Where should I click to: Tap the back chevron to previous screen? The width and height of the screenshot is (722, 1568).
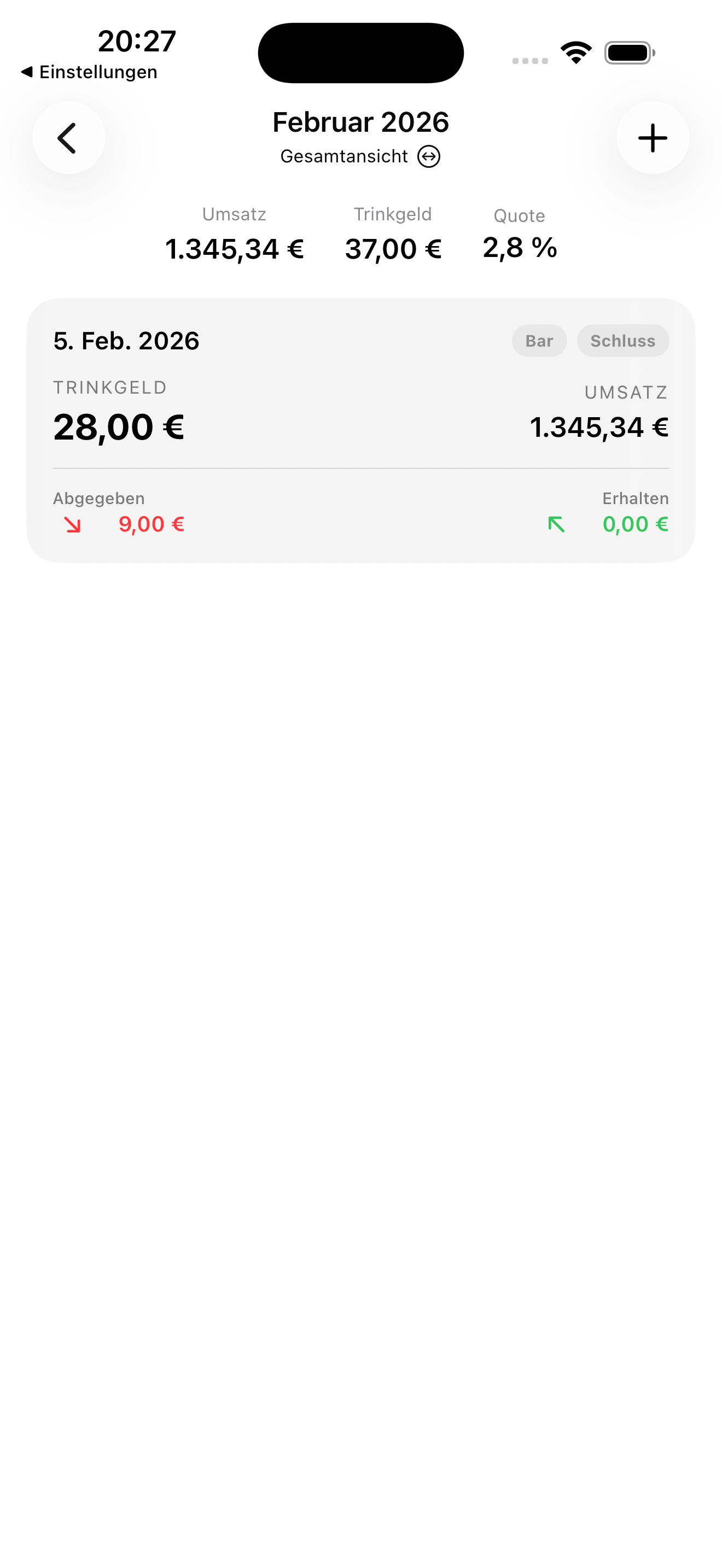68,138
